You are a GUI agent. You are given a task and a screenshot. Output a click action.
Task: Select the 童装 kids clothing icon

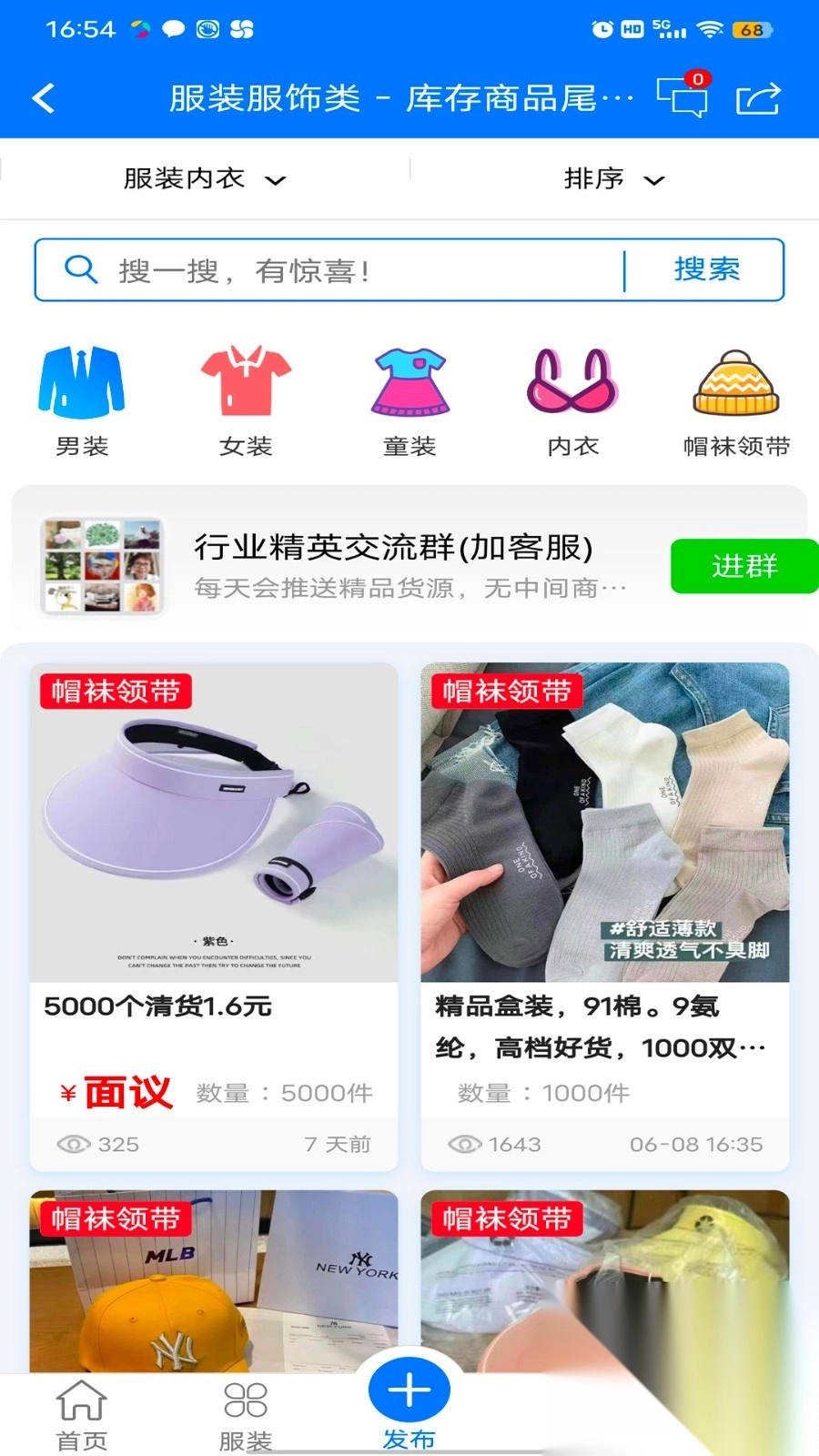(408, 387)
